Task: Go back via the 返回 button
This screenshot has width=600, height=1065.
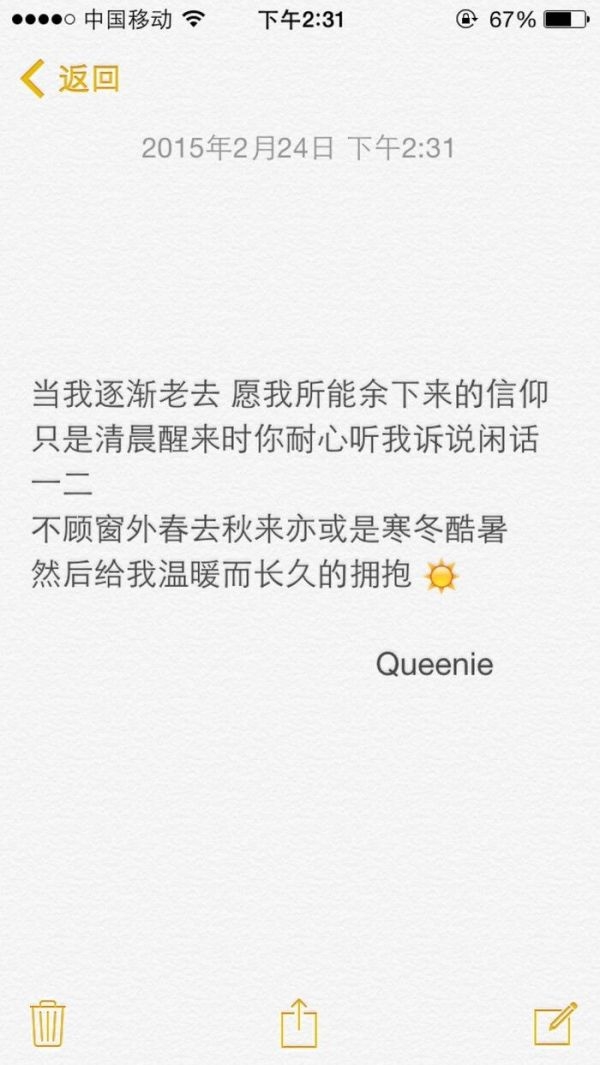Action: tap(70, 79)
